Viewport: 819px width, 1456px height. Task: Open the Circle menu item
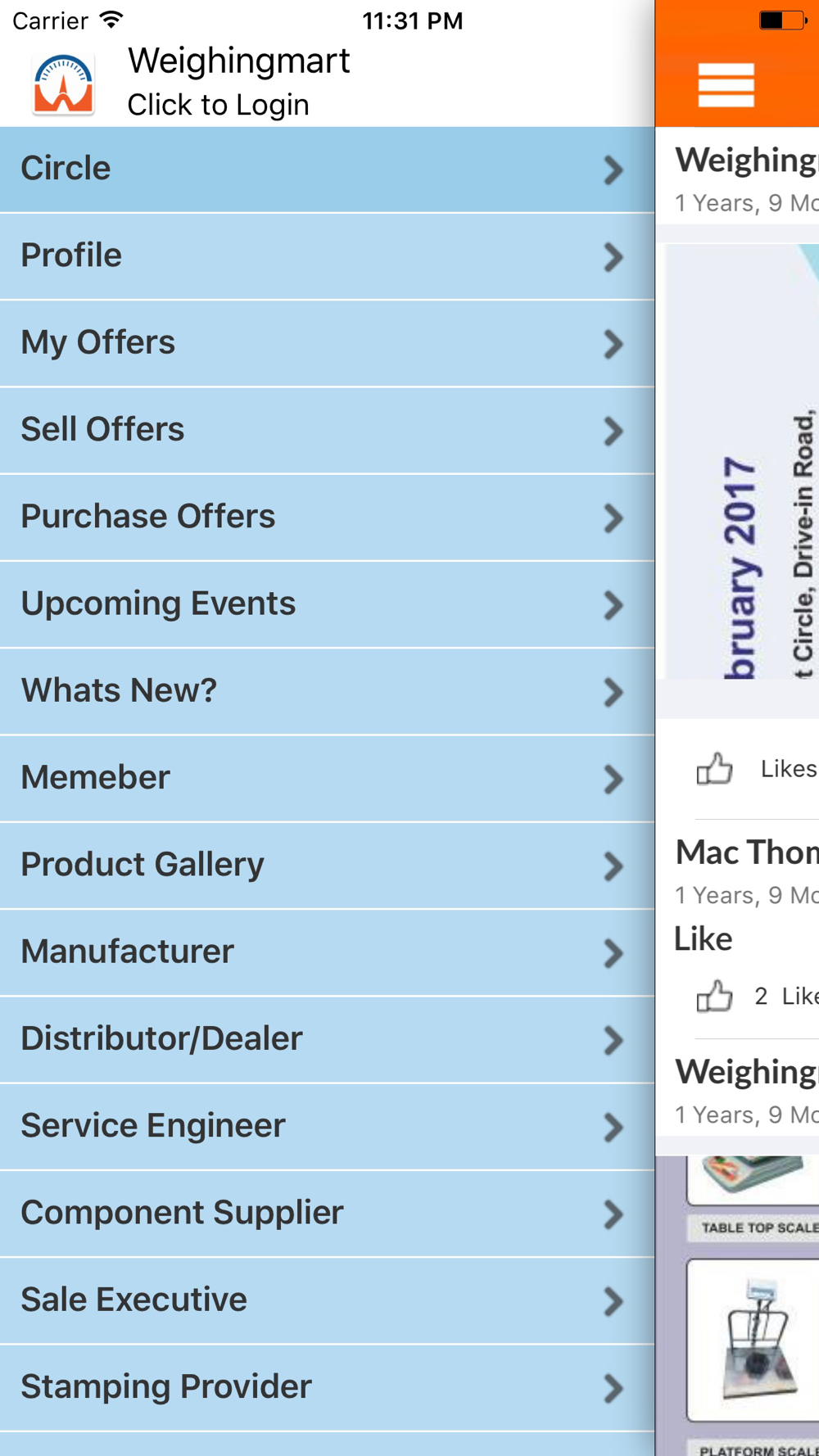click(326, 170)
